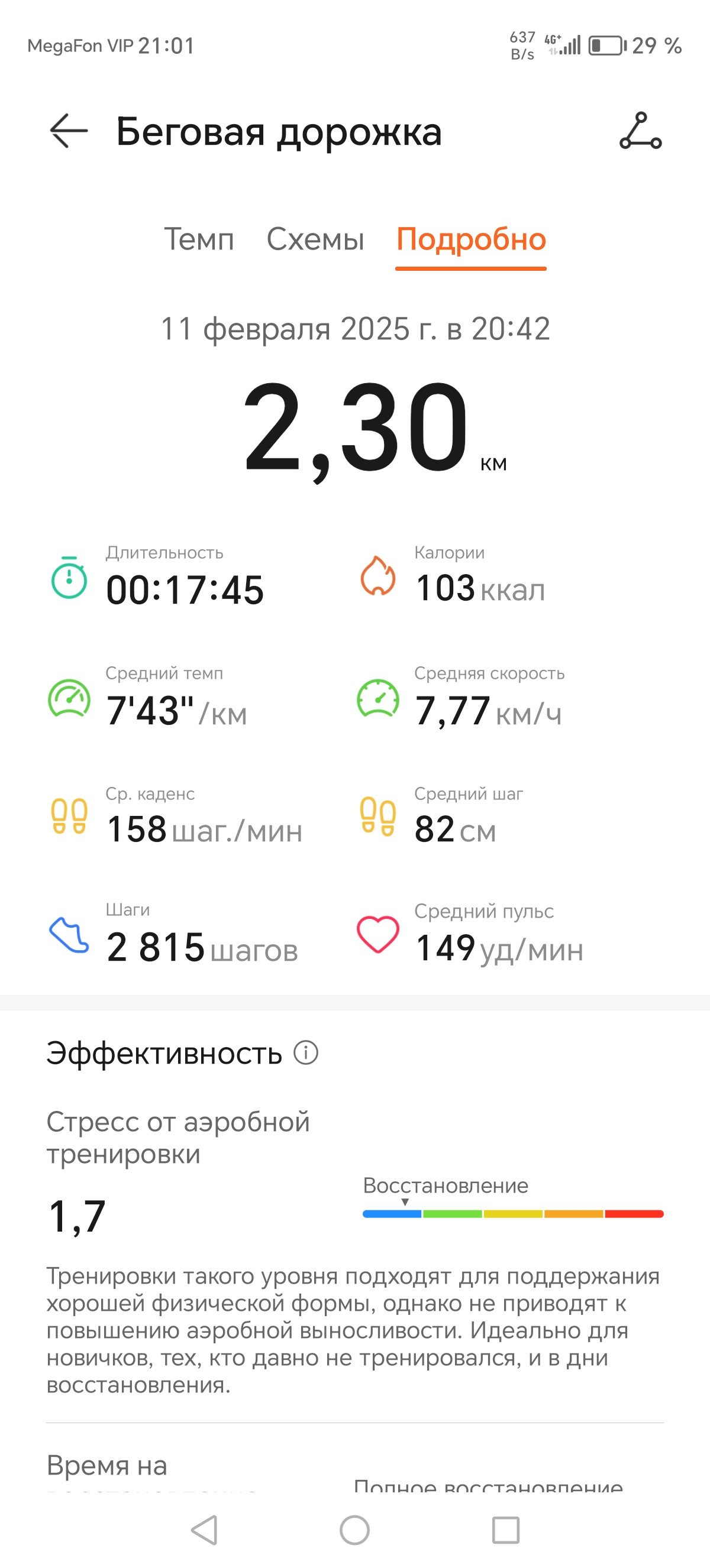The image size is (710, 1568).
Task: Select the Подробно tab
Action: (x=471, y=240)
